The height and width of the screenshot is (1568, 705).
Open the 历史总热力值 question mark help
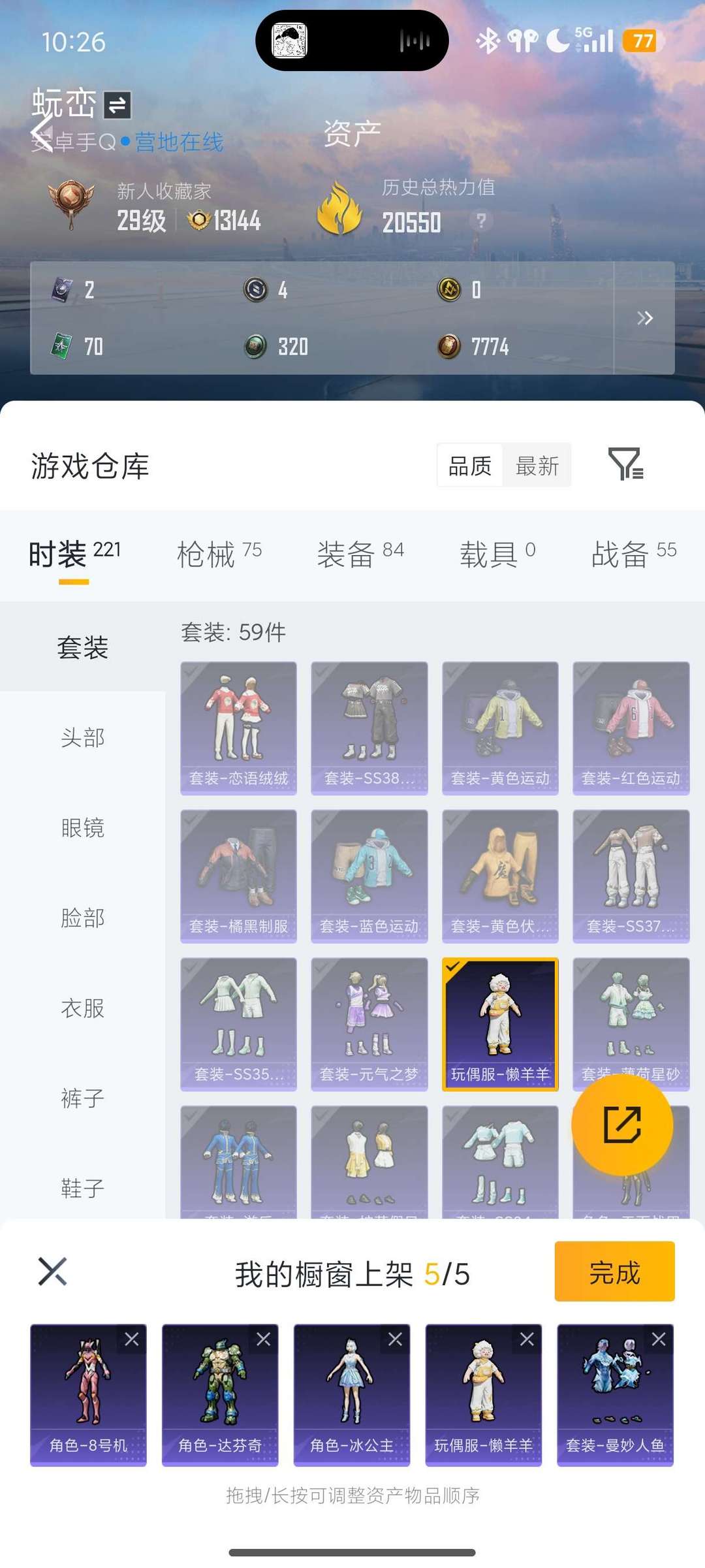tap(481, 221)
